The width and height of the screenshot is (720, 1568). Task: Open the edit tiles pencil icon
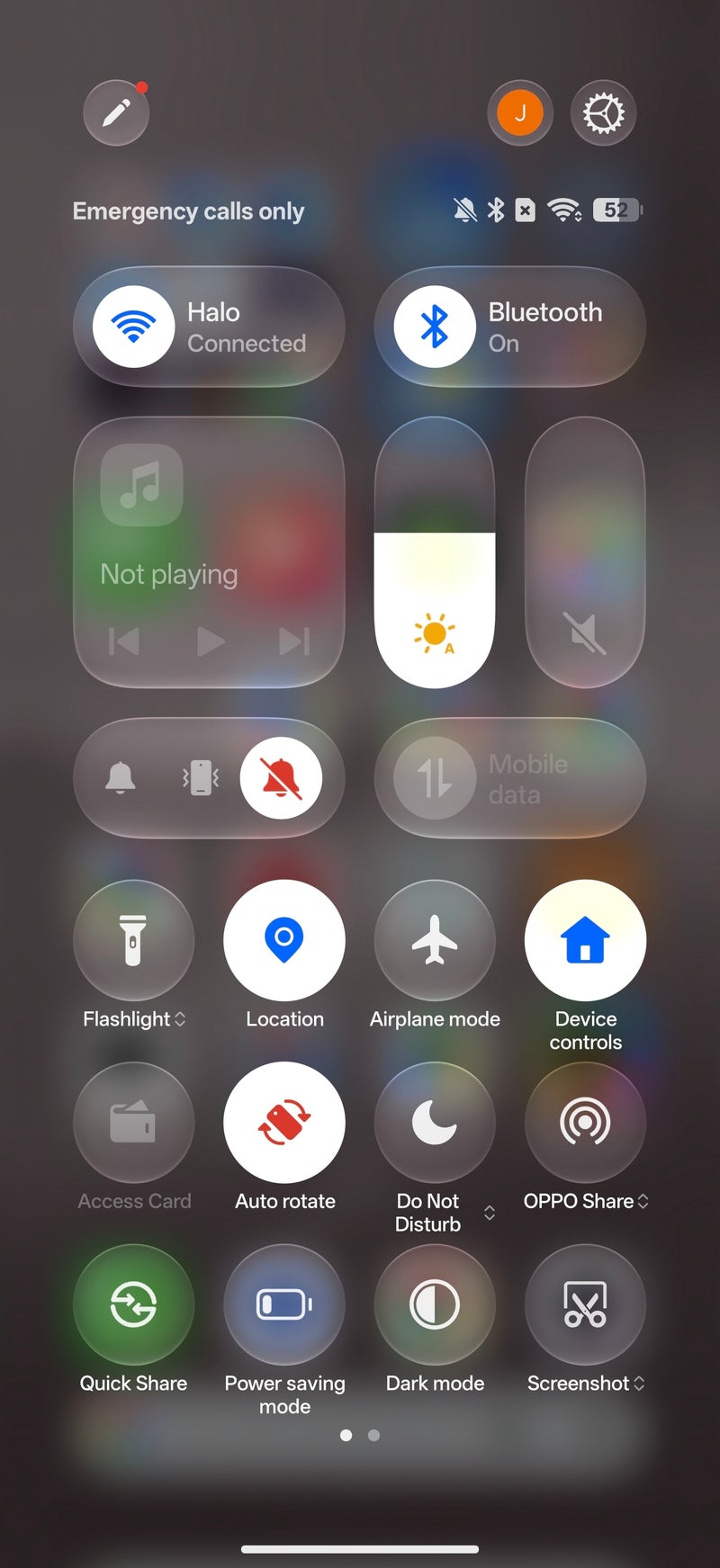click(x=116, y=113)
